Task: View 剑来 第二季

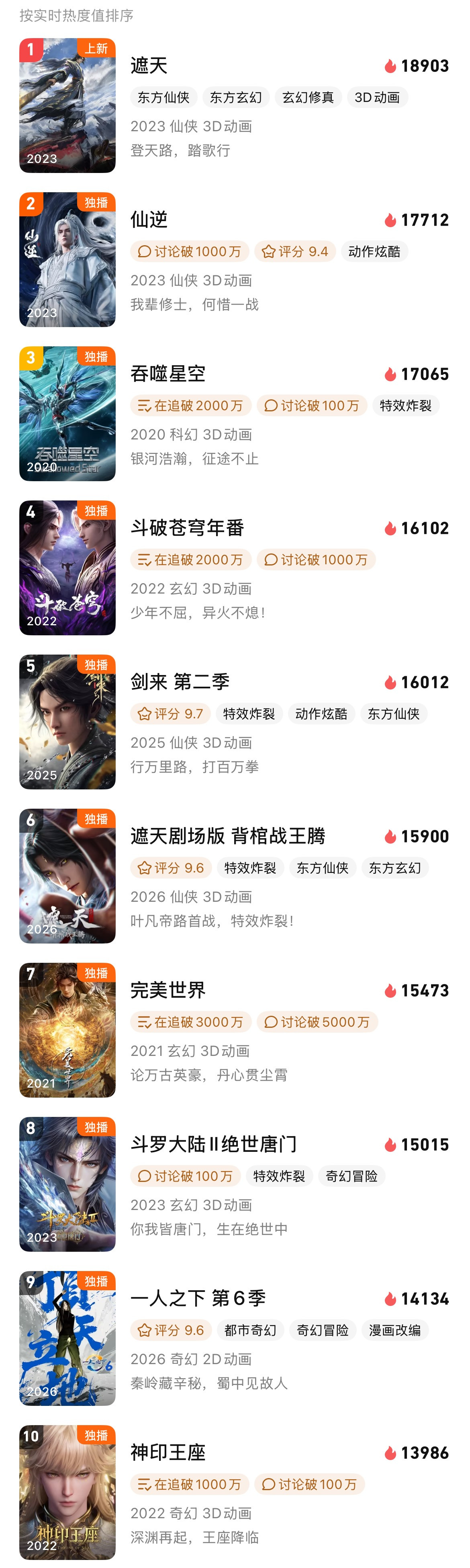Action: coord(235,721)
